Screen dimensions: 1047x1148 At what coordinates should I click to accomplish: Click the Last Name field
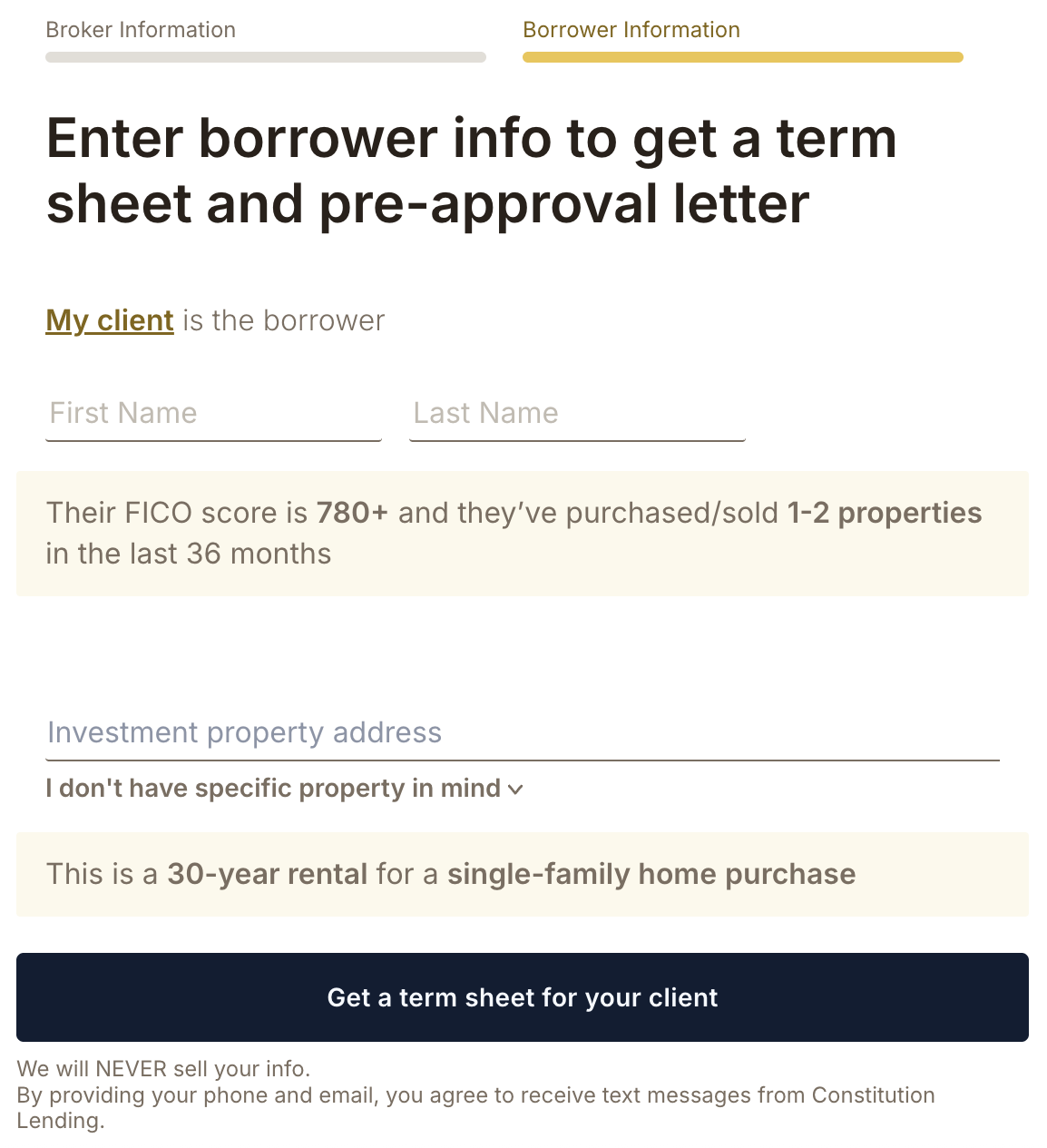point(577,414)
